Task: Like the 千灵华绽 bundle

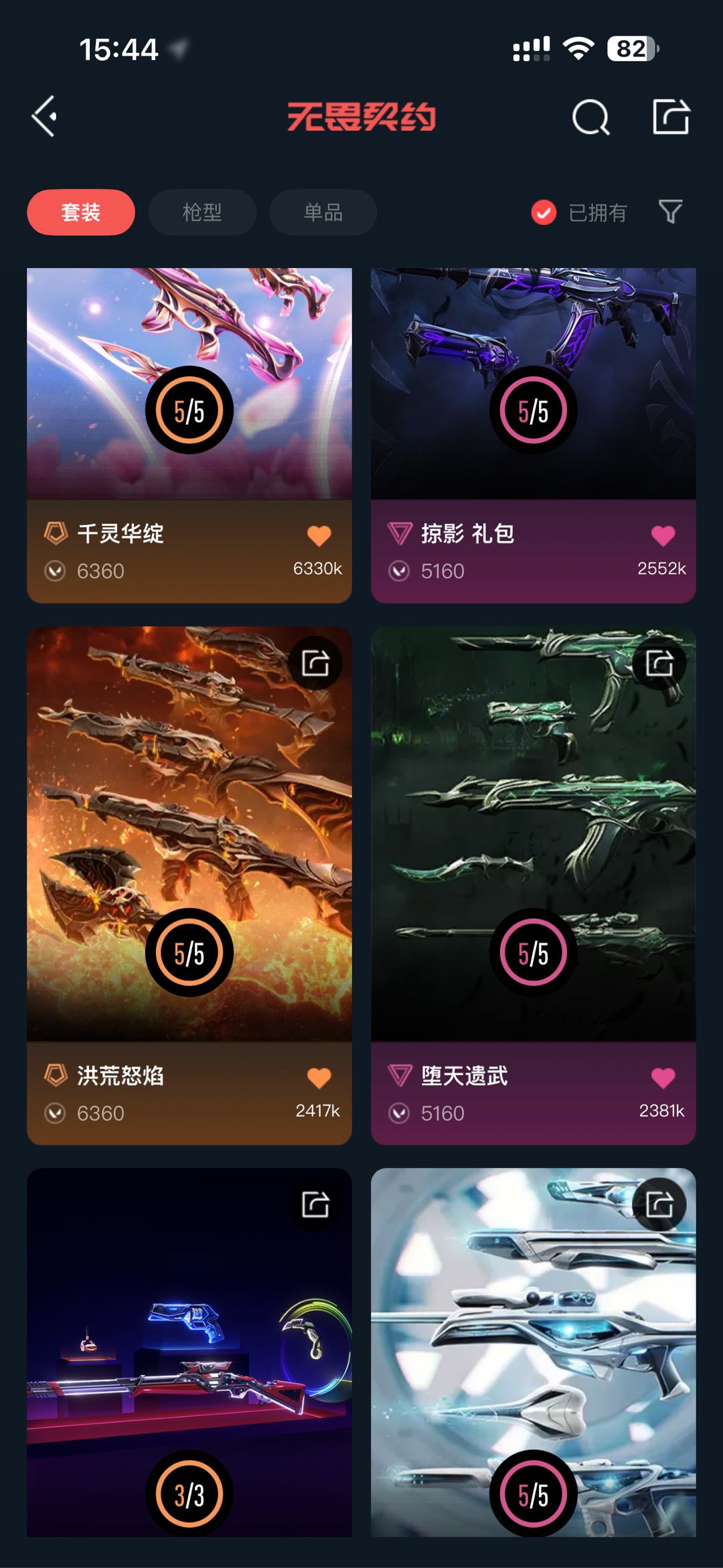Action: [x=319, y=535]
